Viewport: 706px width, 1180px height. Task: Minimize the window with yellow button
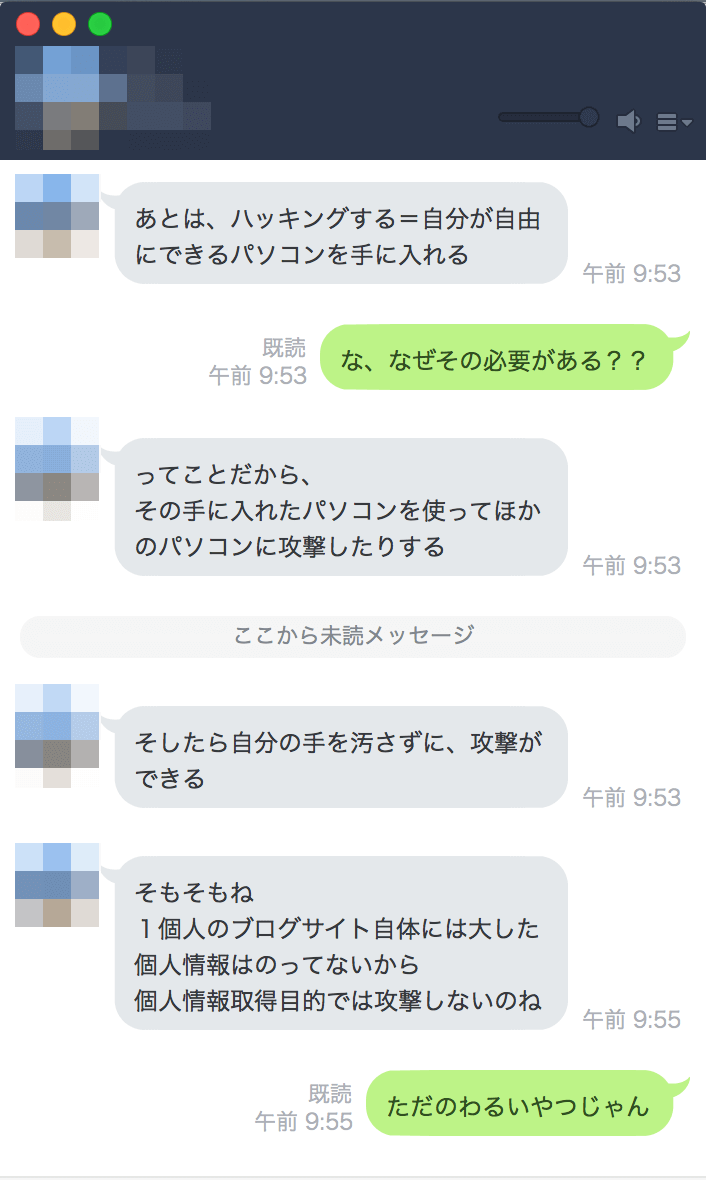pos(64,24)
